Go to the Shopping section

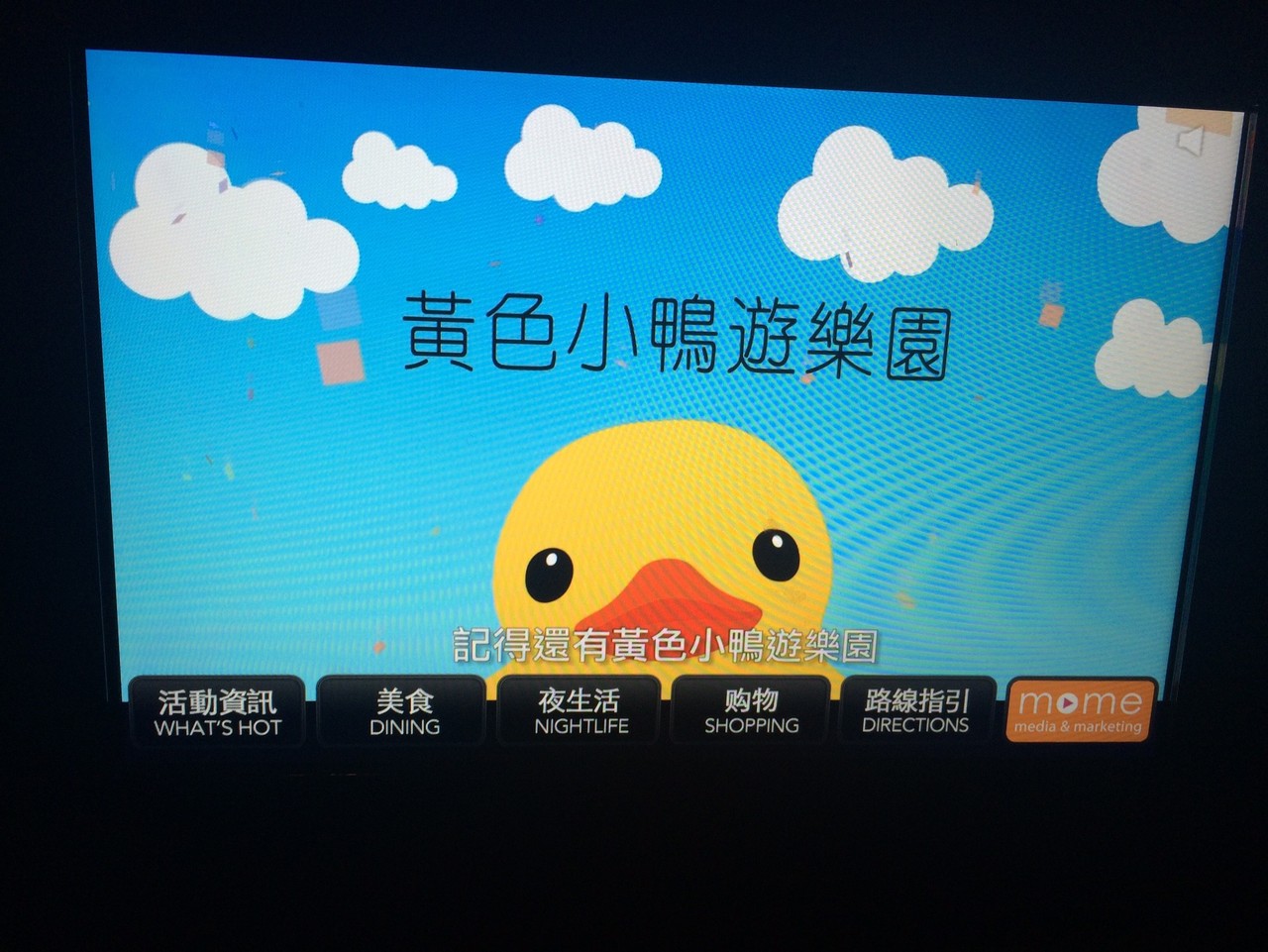tap(751, 711)
